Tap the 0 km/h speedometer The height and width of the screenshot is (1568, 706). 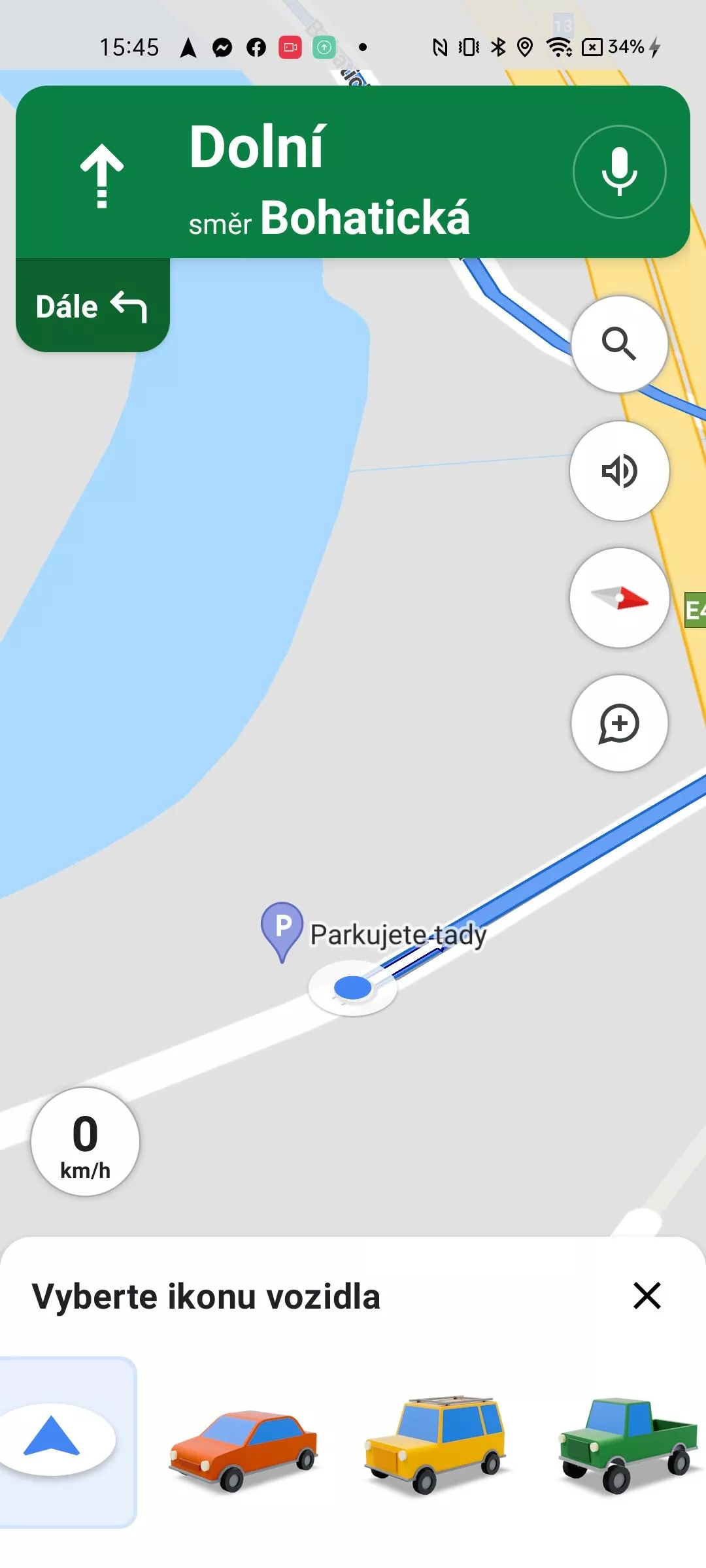point(85,1141)
